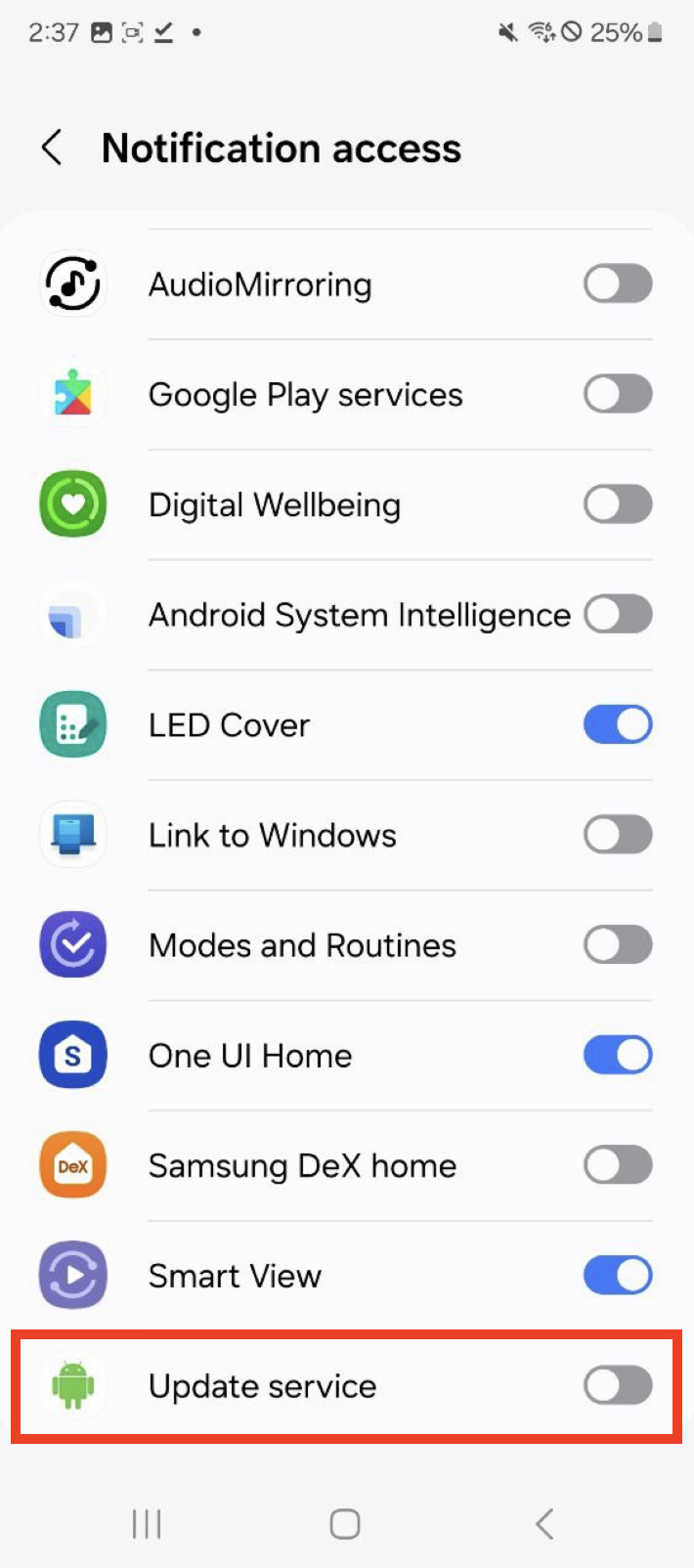Turn on Update service switch
This screenshot has height=1568, width=694.
click(x=618, y=1385)
